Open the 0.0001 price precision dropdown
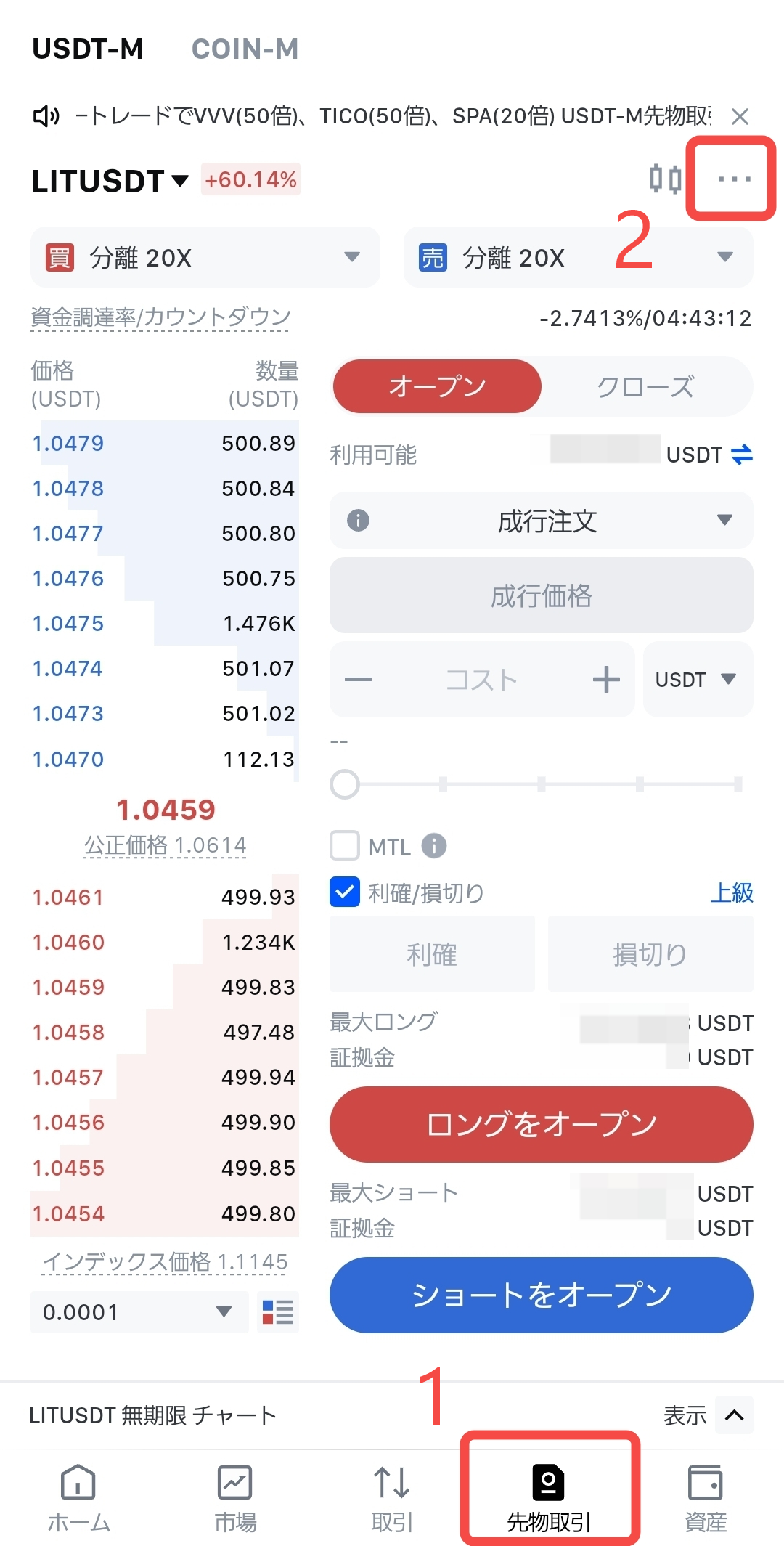The image size is (784, 1546). (x=138, y=1311)
